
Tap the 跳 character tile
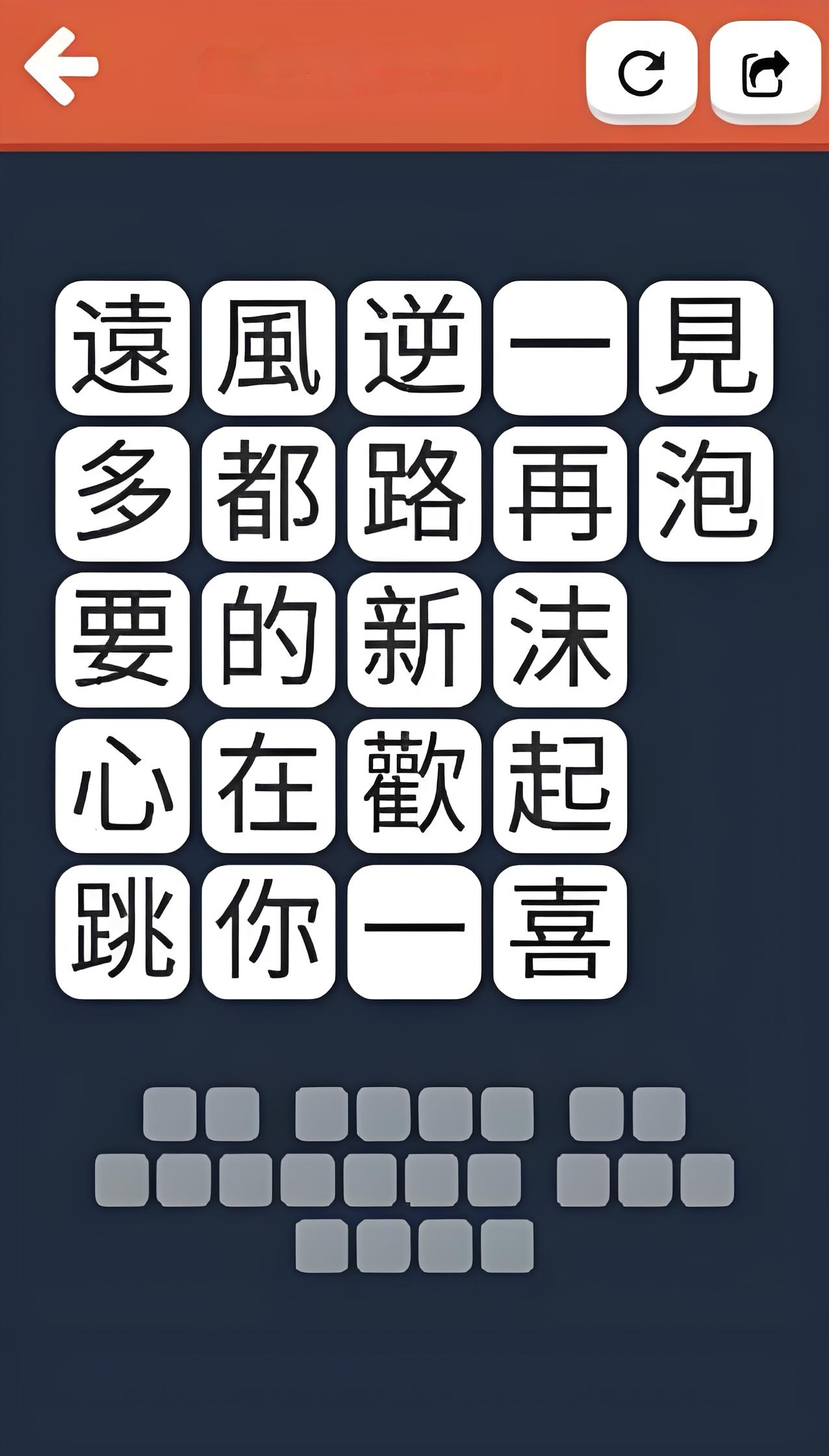click(x=123, y=931)
